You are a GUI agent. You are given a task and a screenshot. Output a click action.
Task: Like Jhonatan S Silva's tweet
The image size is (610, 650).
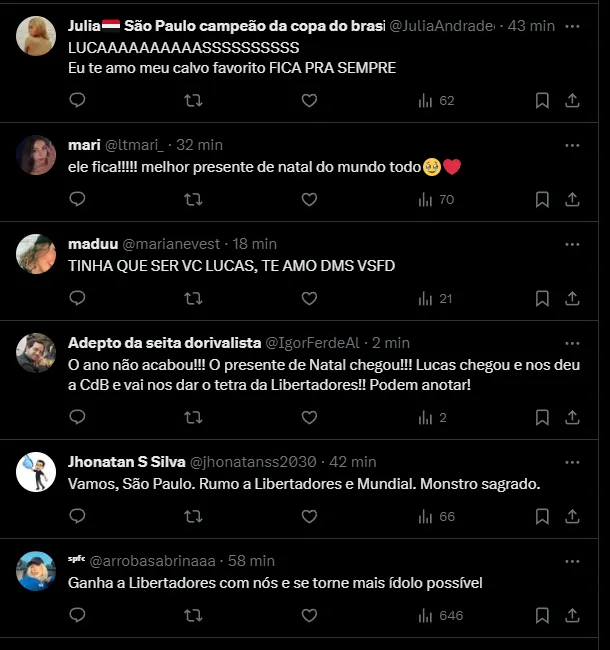[309, 516]
